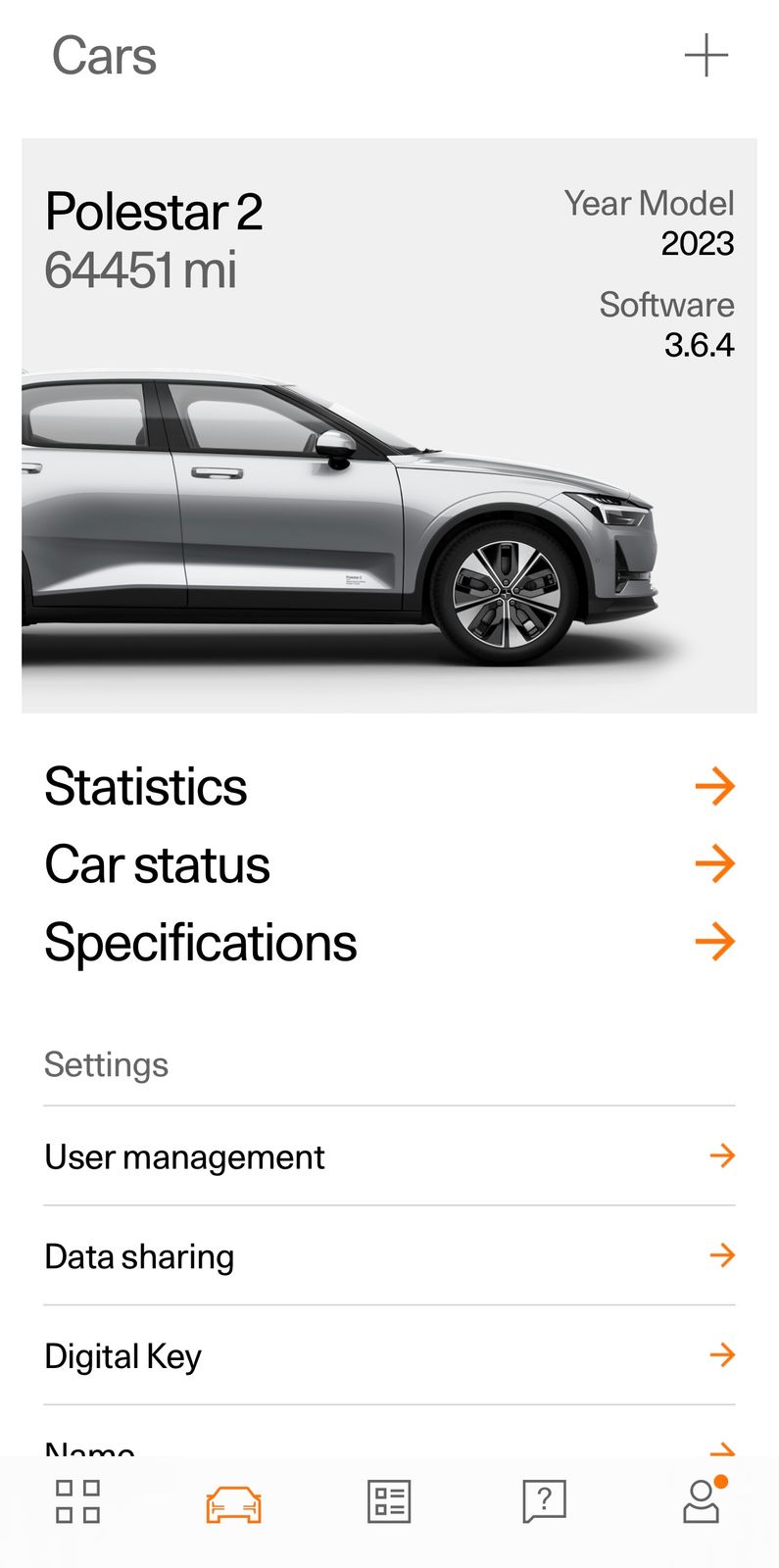Viewport: 779px width, 1568px height.
Task: Add a new car with the plus icon
Action: [x=706, y=56]
